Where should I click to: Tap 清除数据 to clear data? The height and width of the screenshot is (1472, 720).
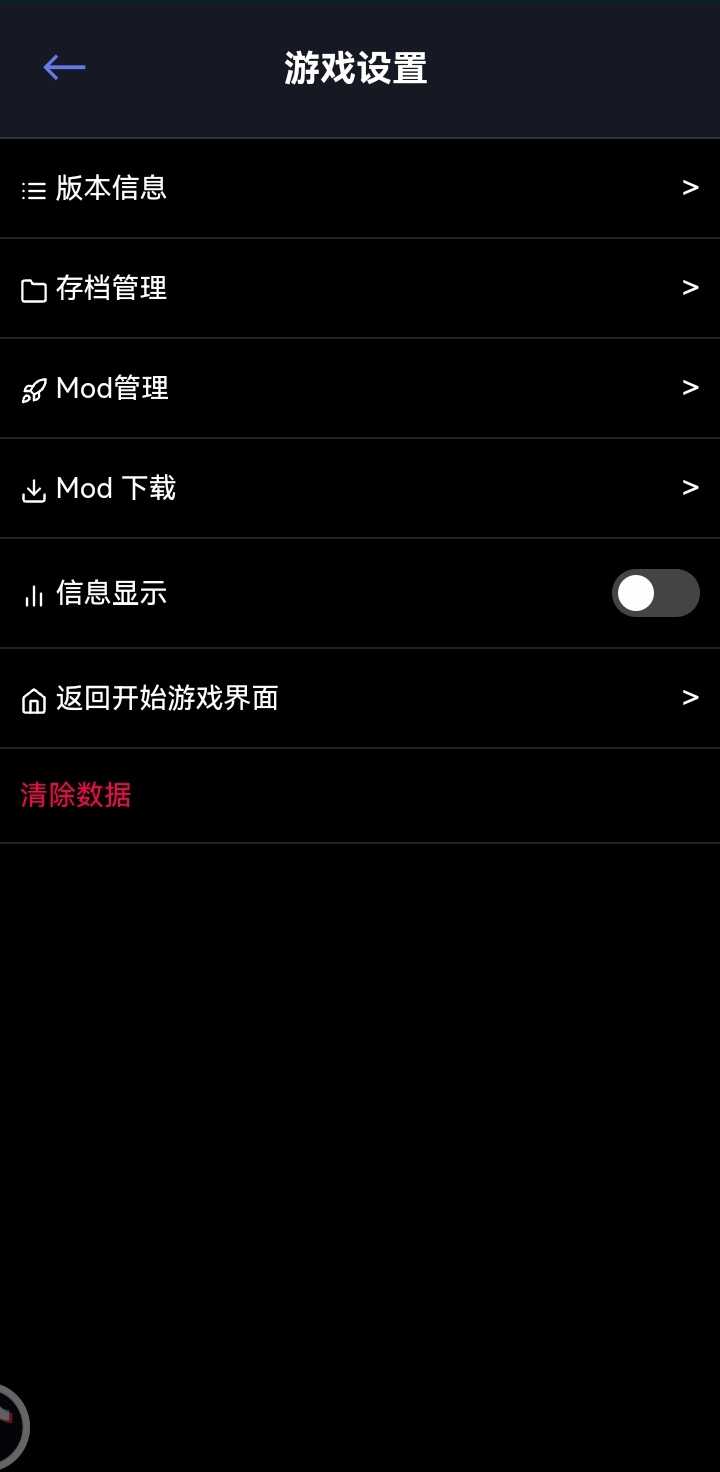click(76, 795)
